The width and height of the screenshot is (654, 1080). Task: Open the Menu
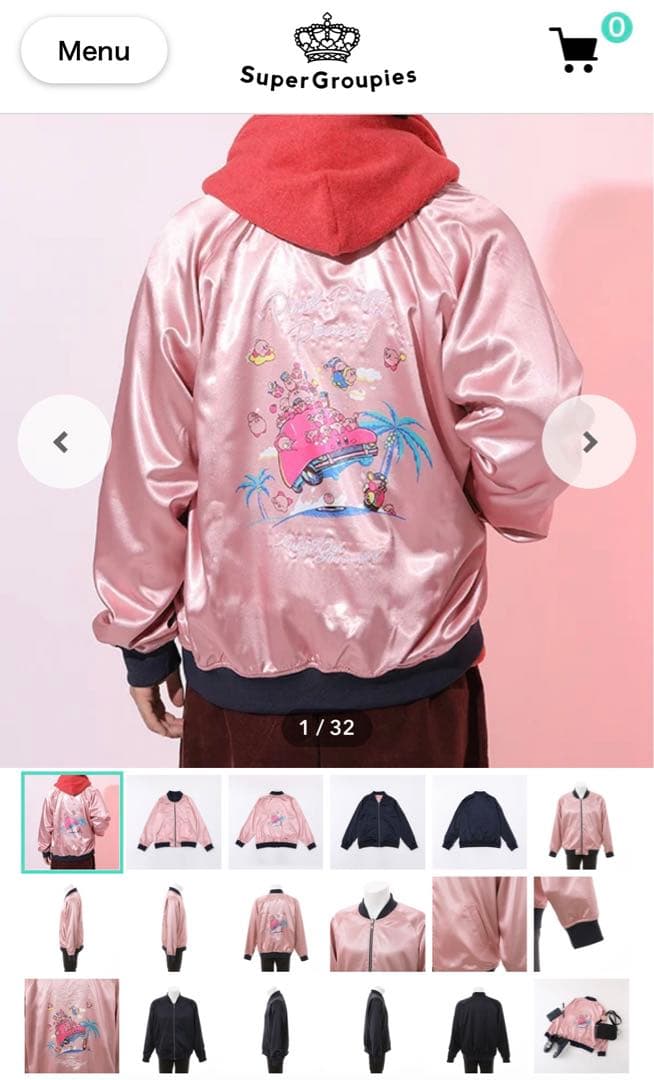coord(94,50)
